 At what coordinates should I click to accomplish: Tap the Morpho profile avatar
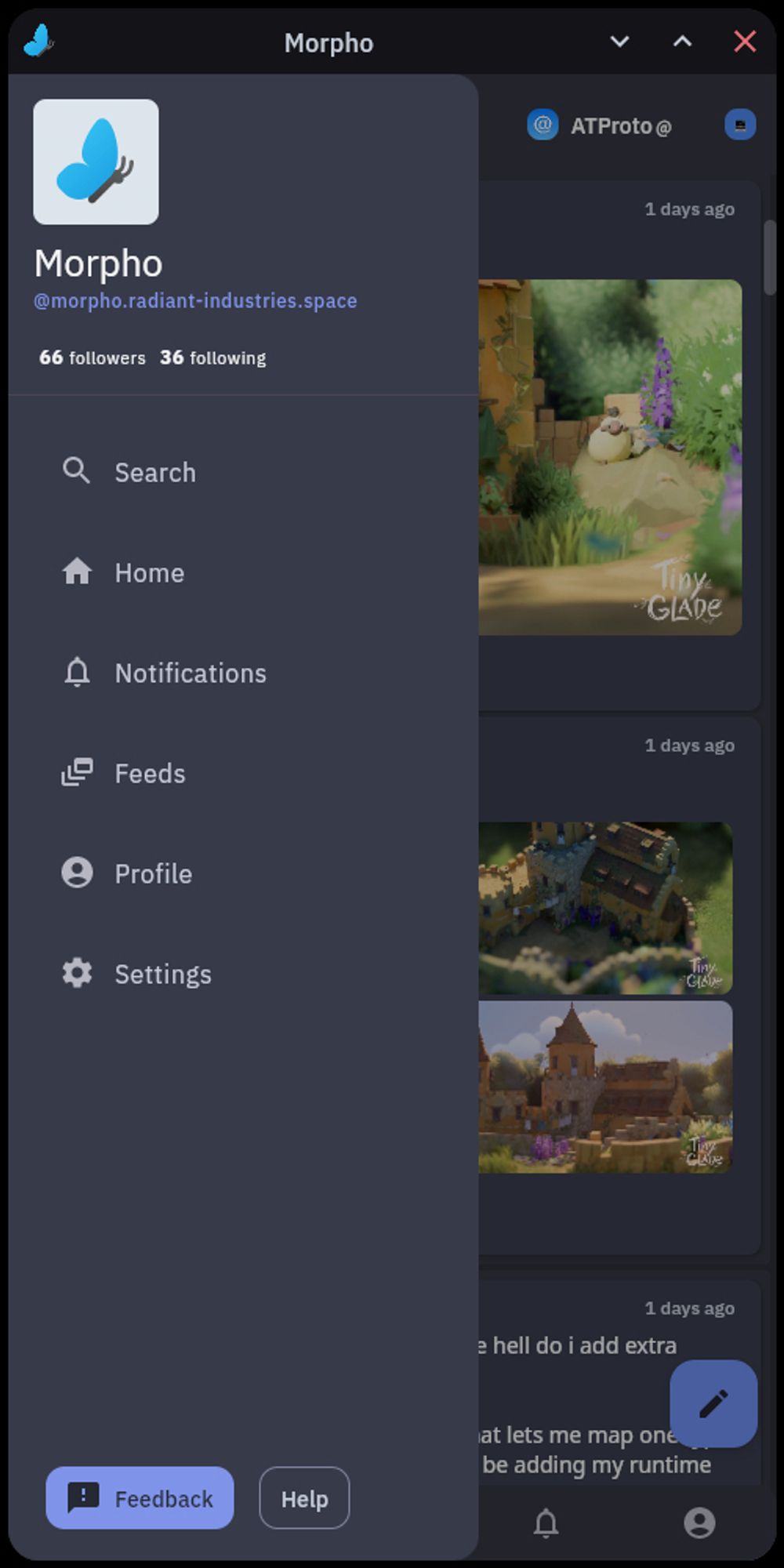coord(96,162)
